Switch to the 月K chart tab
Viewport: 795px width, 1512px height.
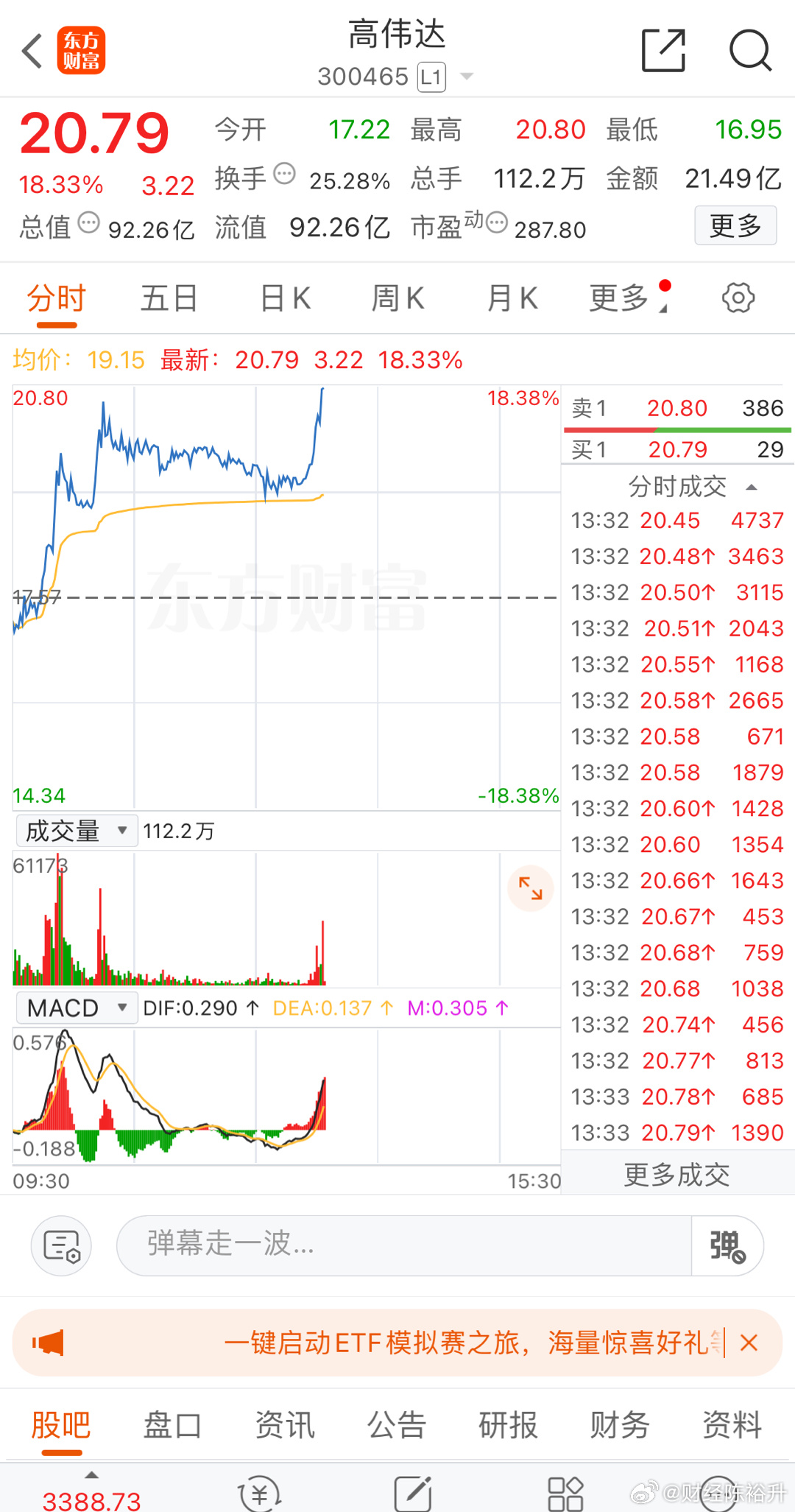tap(512, 299)
